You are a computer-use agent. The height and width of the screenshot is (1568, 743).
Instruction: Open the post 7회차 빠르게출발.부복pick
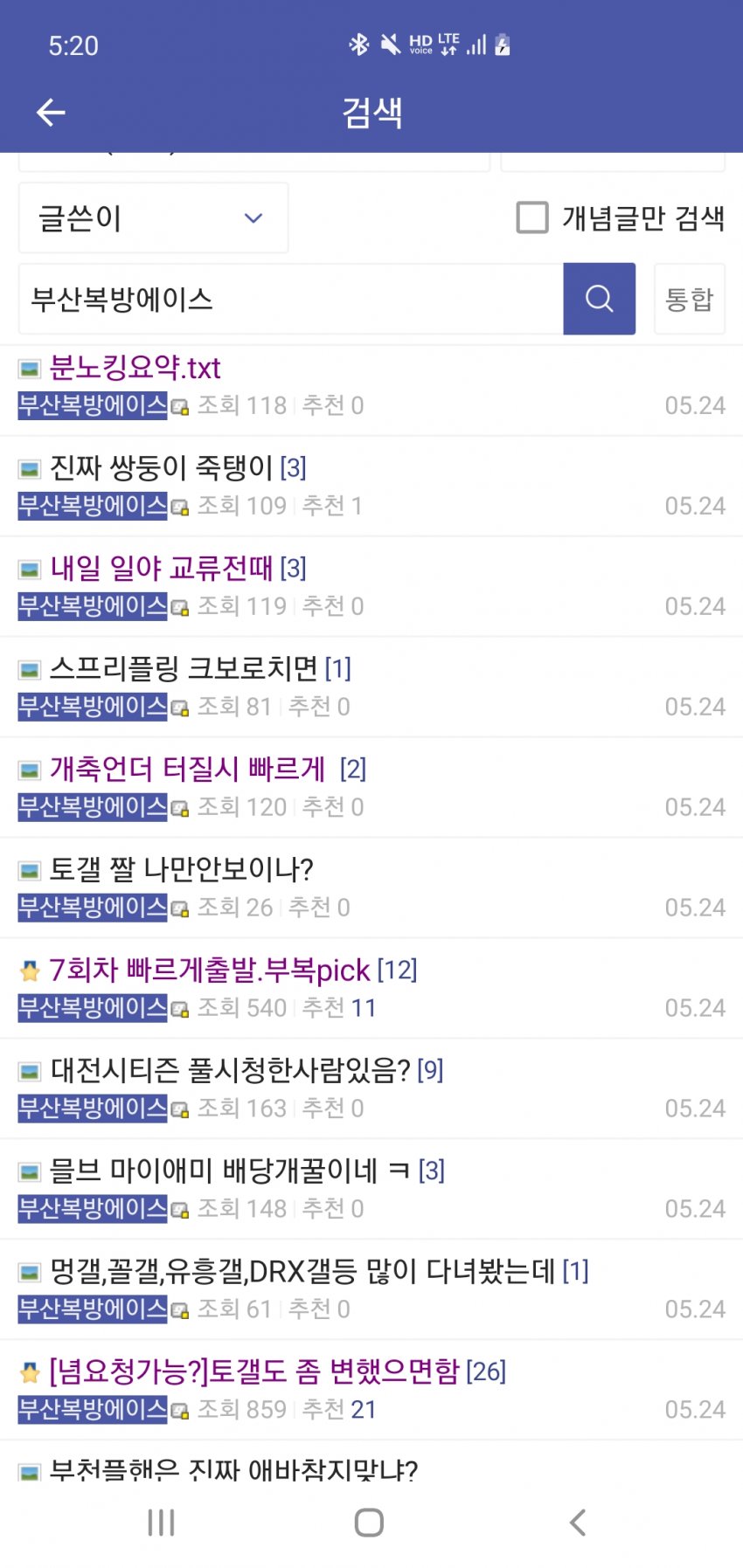pos(210,971)
